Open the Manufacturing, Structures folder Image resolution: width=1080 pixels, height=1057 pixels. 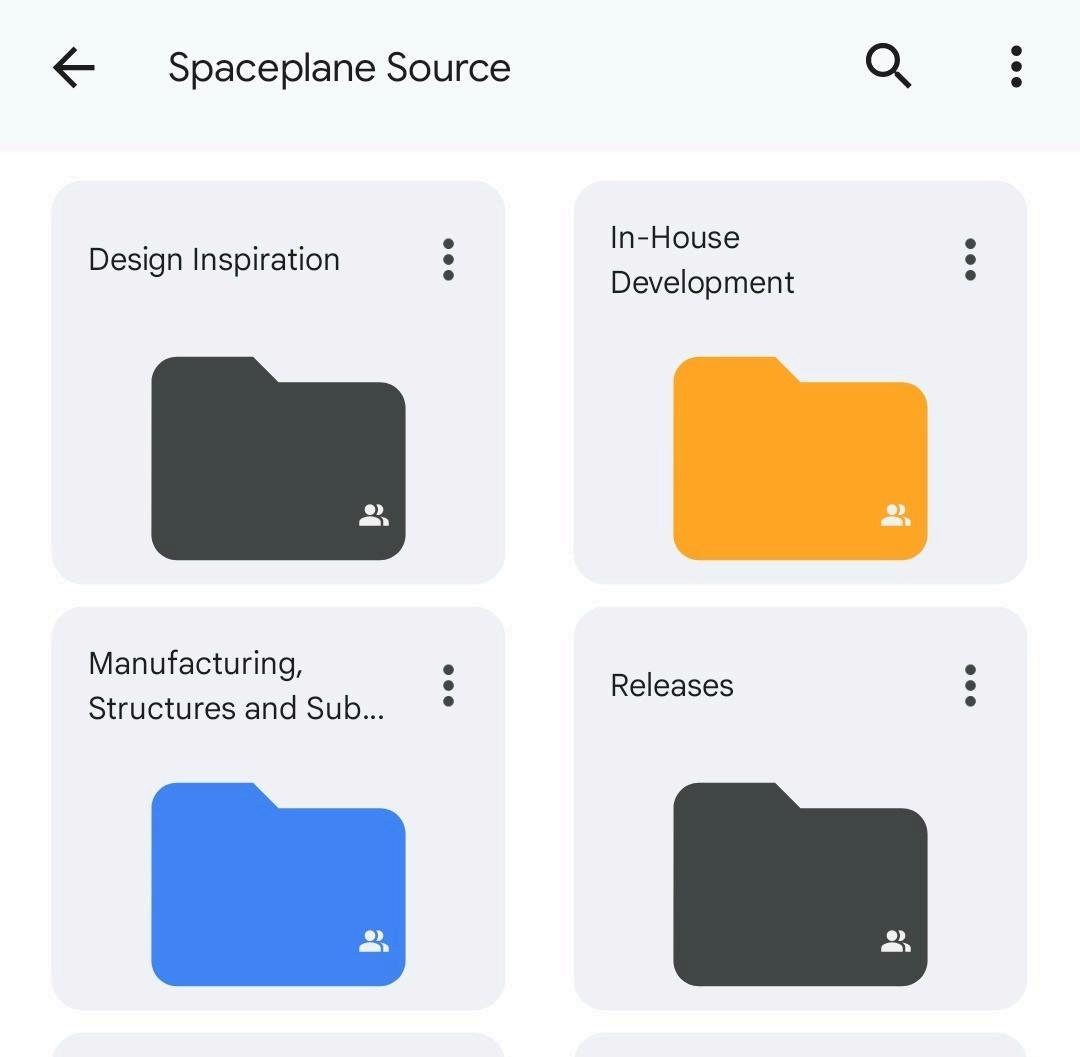pos(278,884)
